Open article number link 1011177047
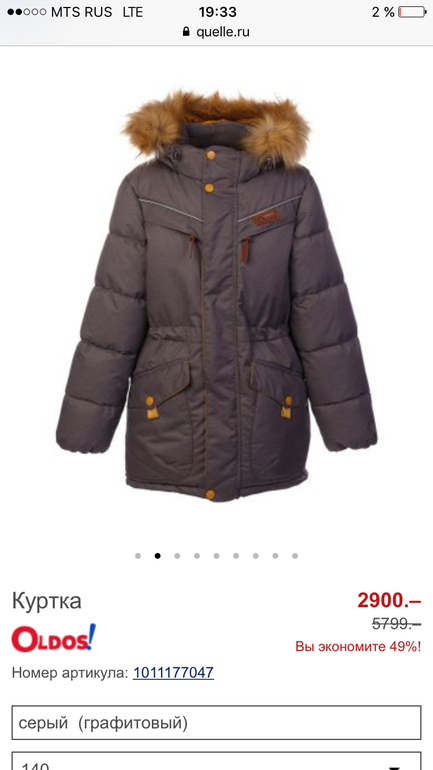Screen dimensions: 433x770 (x=173, y=672)
